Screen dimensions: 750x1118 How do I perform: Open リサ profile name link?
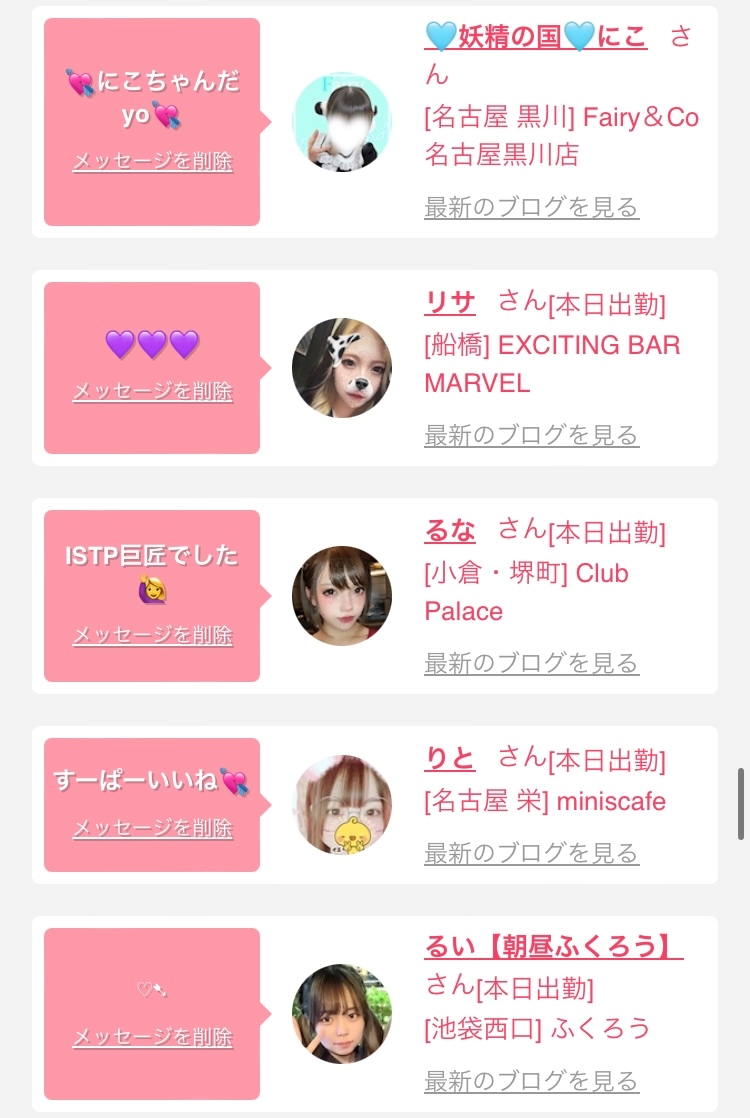click(x=450, y=301)
